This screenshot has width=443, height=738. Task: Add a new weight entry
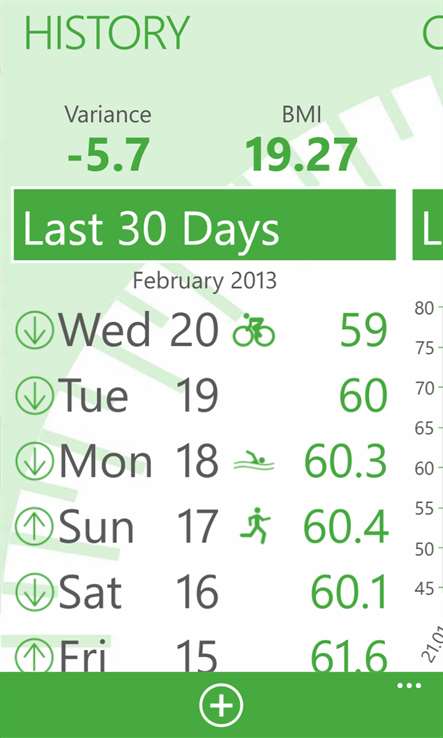point(221,706)
